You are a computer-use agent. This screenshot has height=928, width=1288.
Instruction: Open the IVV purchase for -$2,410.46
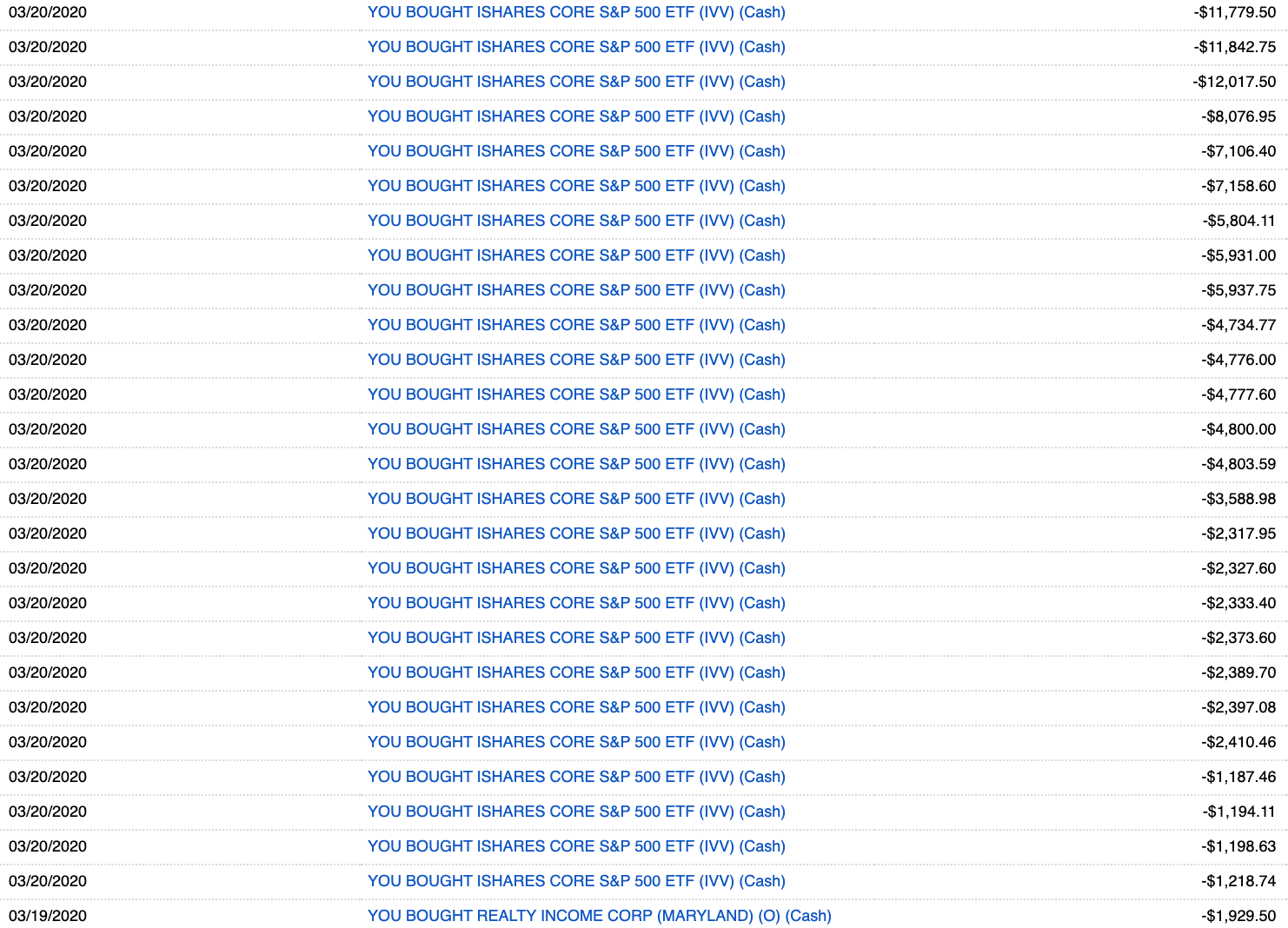tap(576, 742)
